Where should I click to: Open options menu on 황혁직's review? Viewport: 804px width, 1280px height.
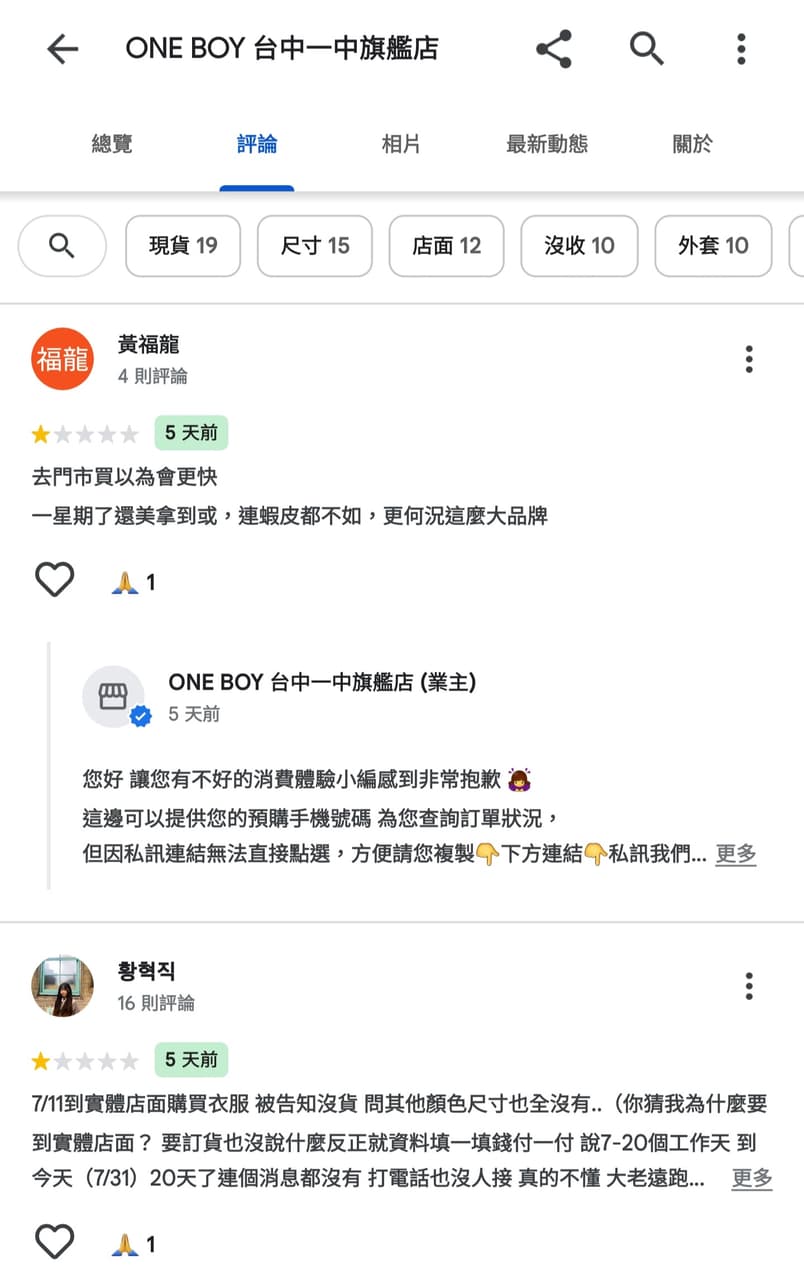pos(748,985)
